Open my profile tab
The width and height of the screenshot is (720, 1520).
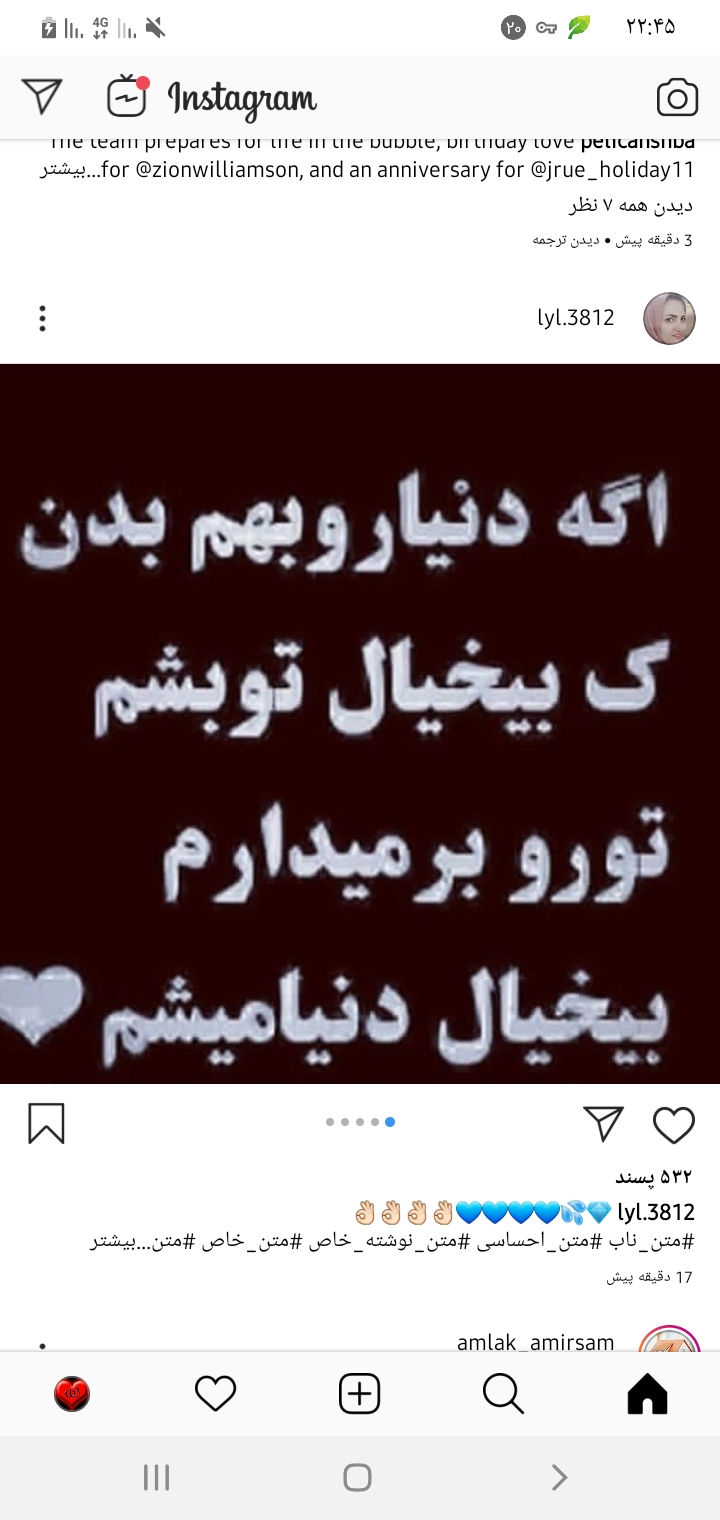pyautogui.click(x=72, y=1393)
